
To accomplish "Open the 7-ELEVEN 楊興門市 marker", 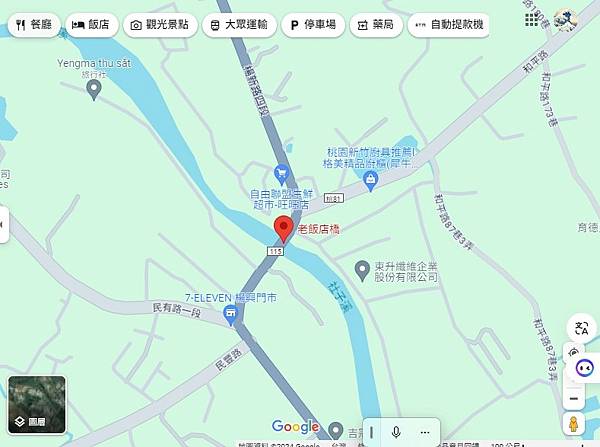I will (231, 316).
